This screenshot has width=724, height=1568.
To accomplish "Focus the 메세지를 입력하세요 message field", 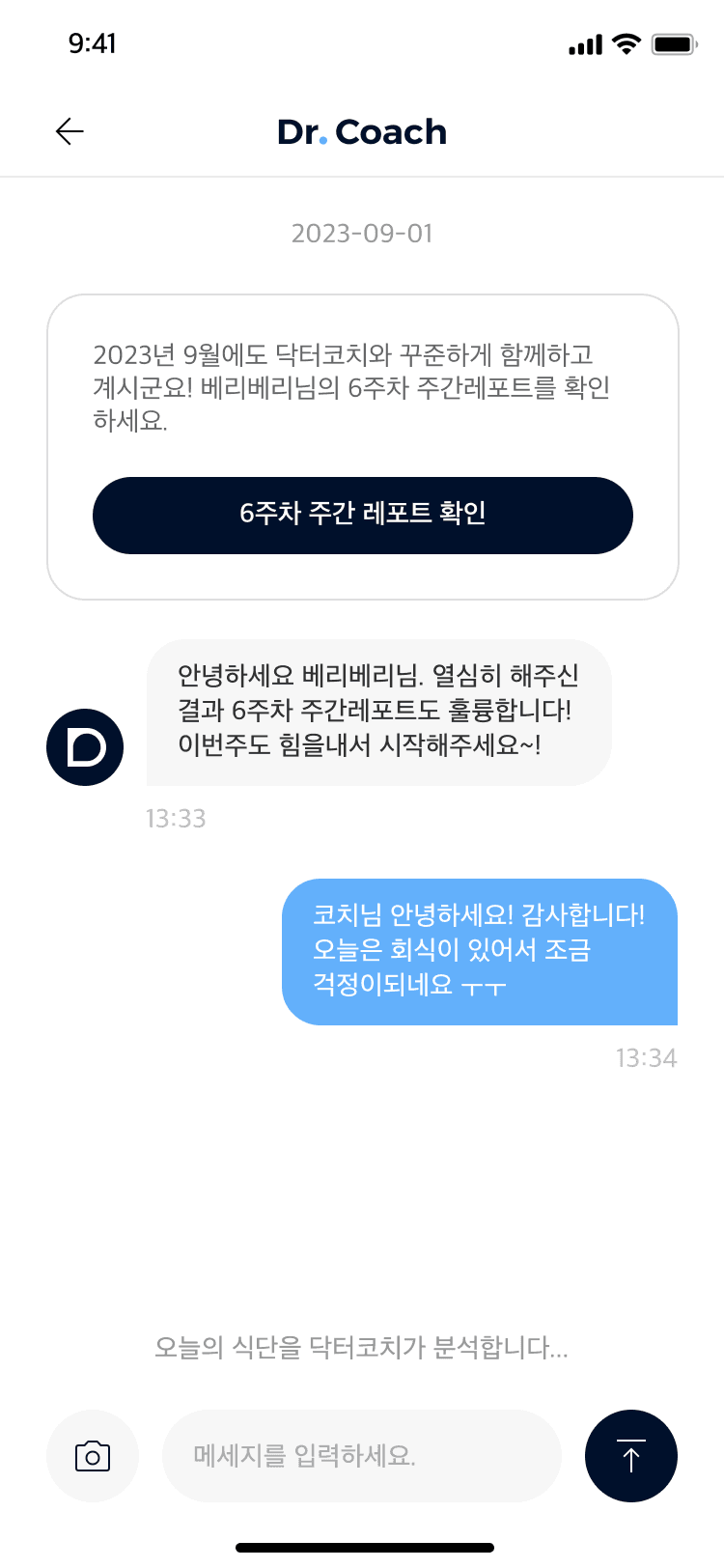I will 362,1455.
